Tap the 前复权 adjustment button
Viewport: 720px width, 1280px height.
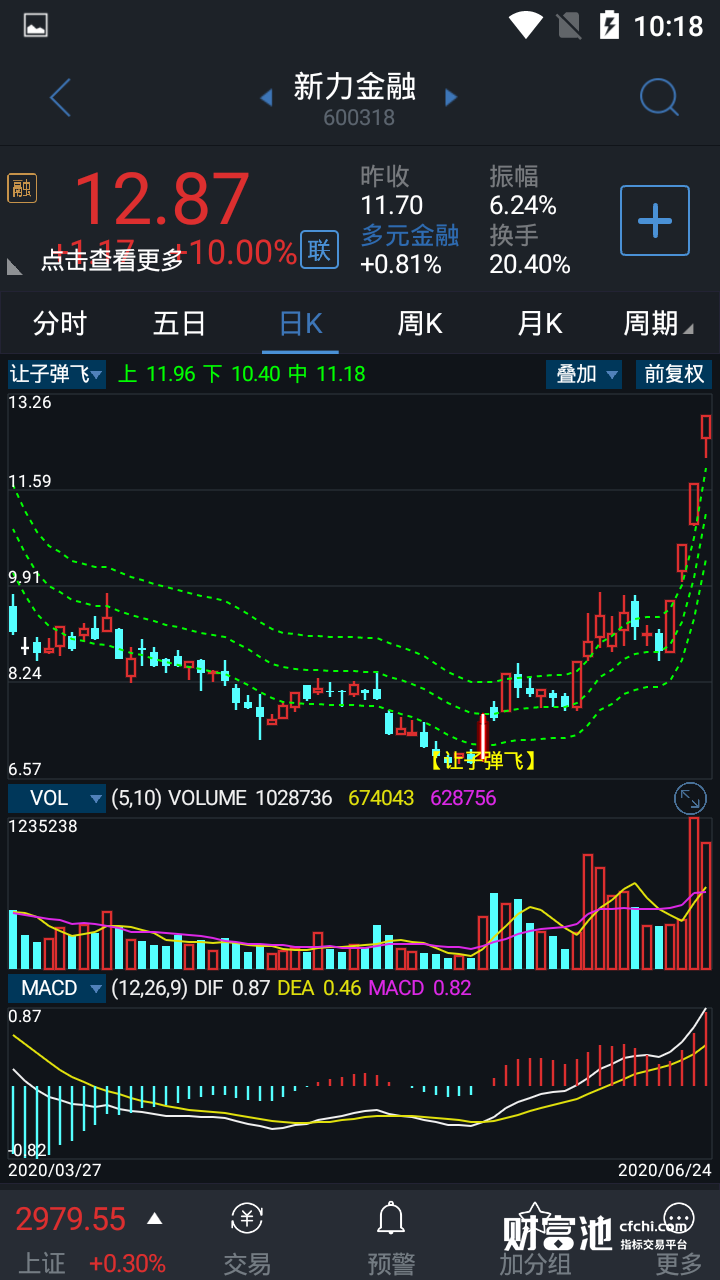(x=674, y=374)
